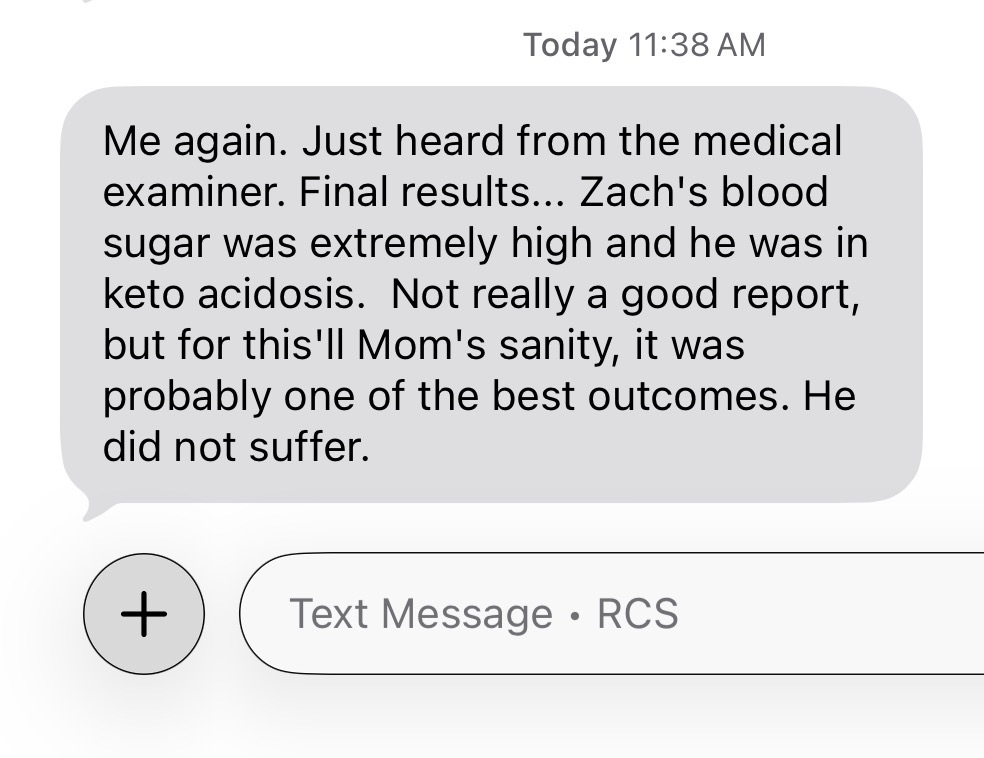Viewport: 984px width, 758px height.
Task: Open the plus attachments button
Action: [144, 613]
